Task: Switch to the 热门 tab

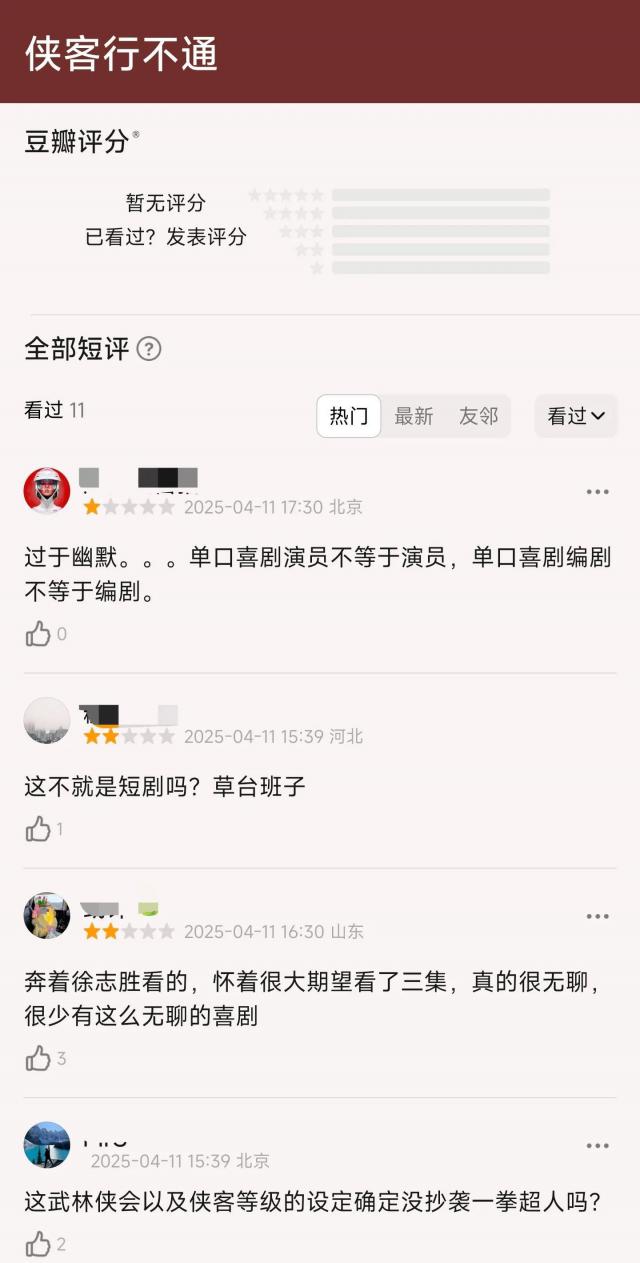Action: [349, 416]
